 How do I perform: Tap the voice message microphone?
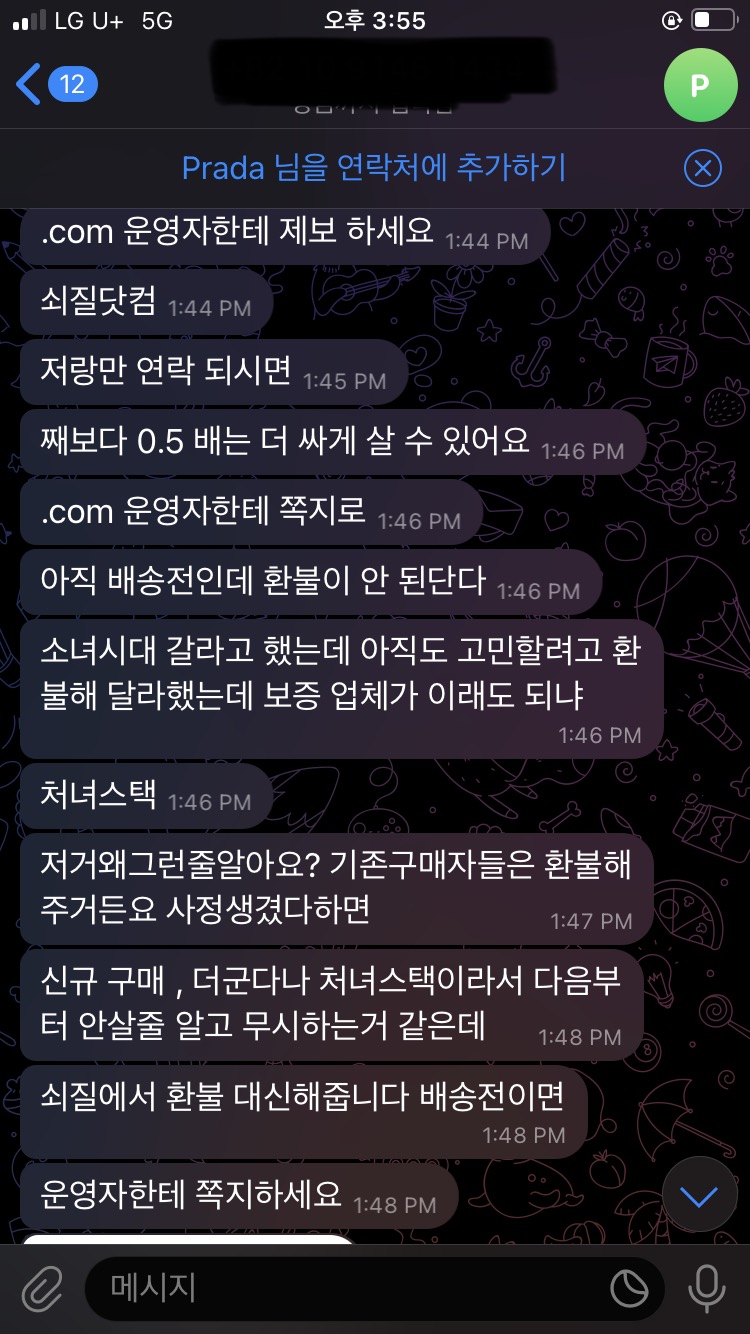[x=706, y=1289]
